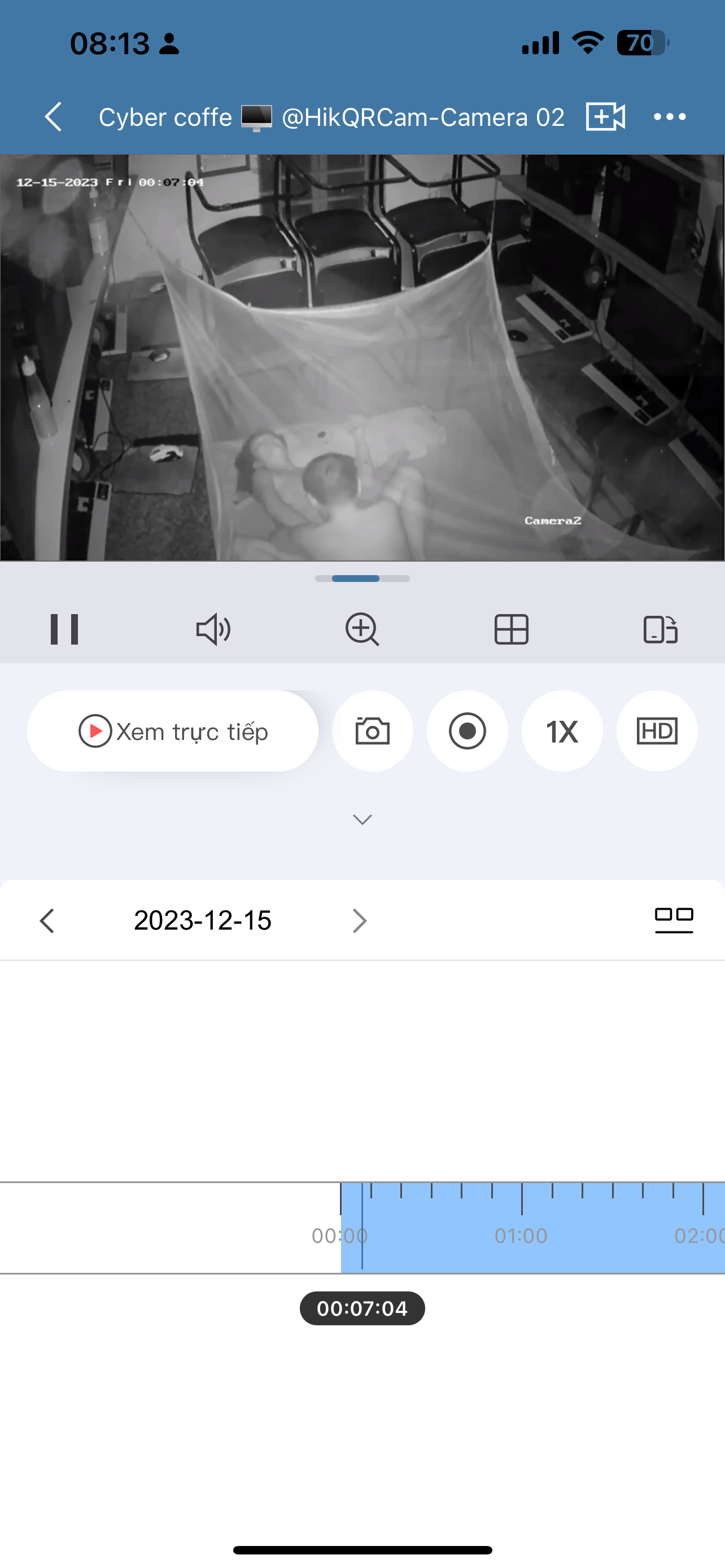This screenshot has width=725, height=1568.
Task: Rotate to landscape view
Action: click(660, 629)
